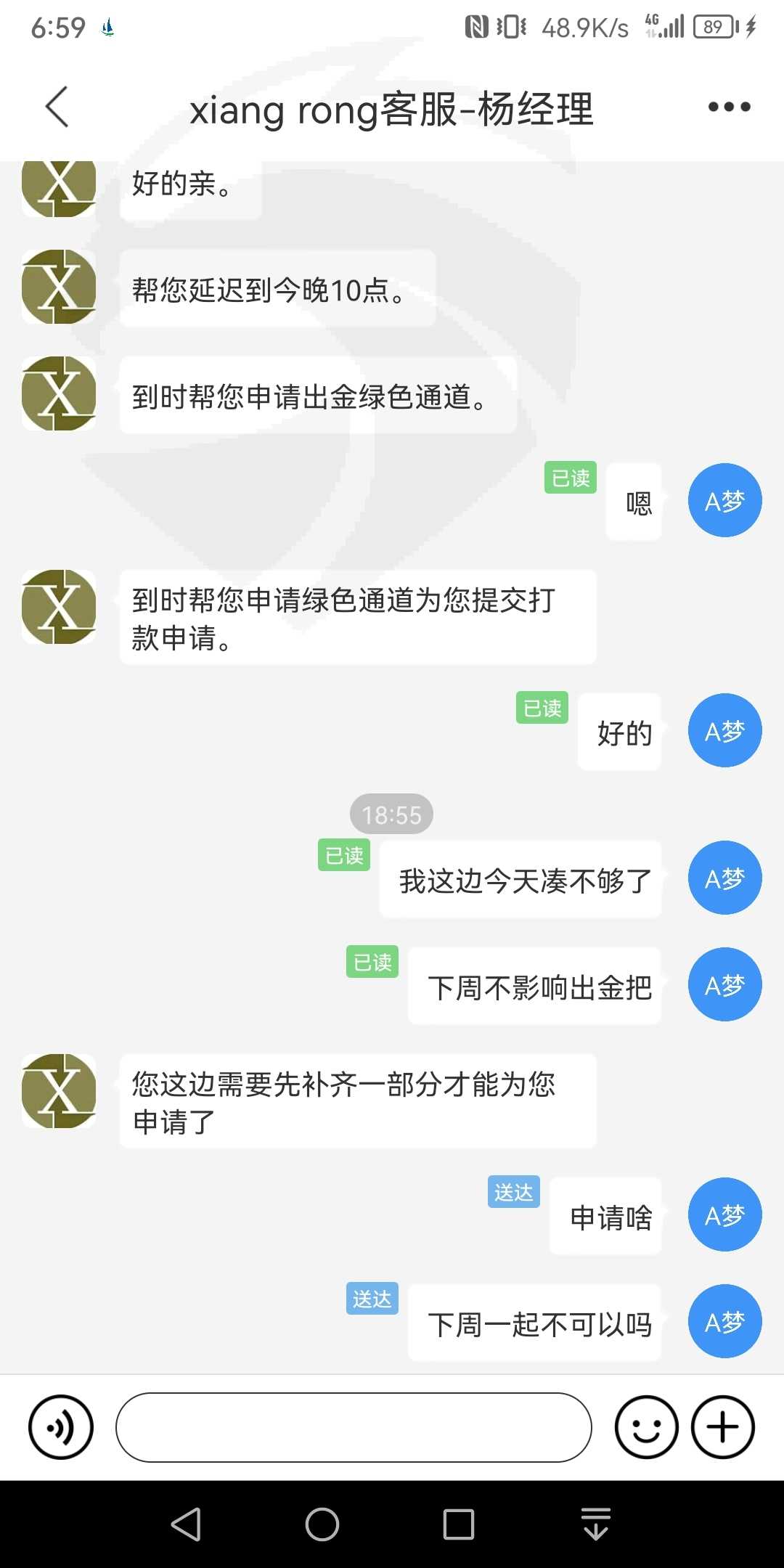Screen dimensions: 784x1568
Task: Open the system recent apps view
Action: click(459, 1524)
